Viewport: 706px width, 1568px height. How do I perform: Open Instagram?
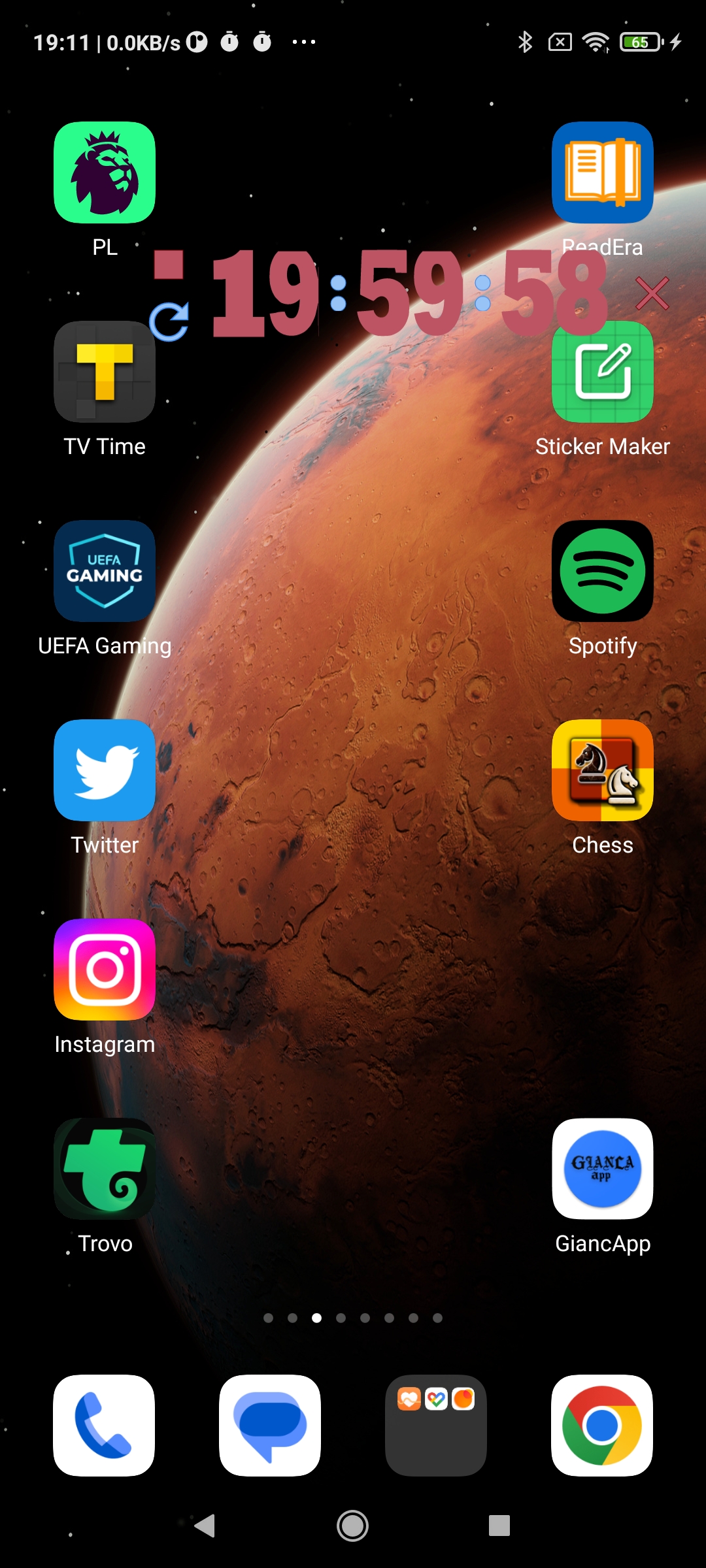[105, 970]
